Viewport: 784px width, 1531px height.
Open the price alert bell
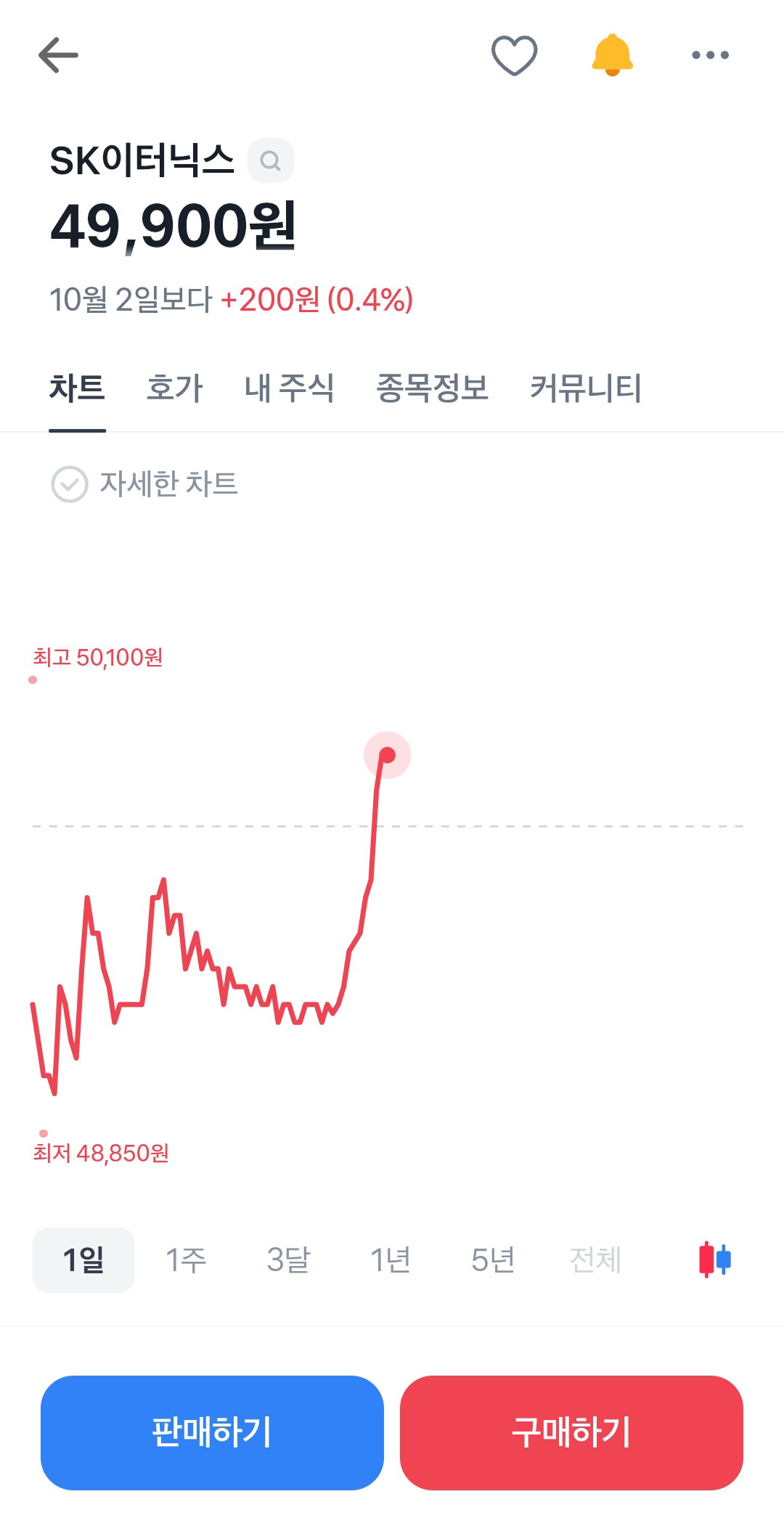pyautogui.click(x=613, y=55)
